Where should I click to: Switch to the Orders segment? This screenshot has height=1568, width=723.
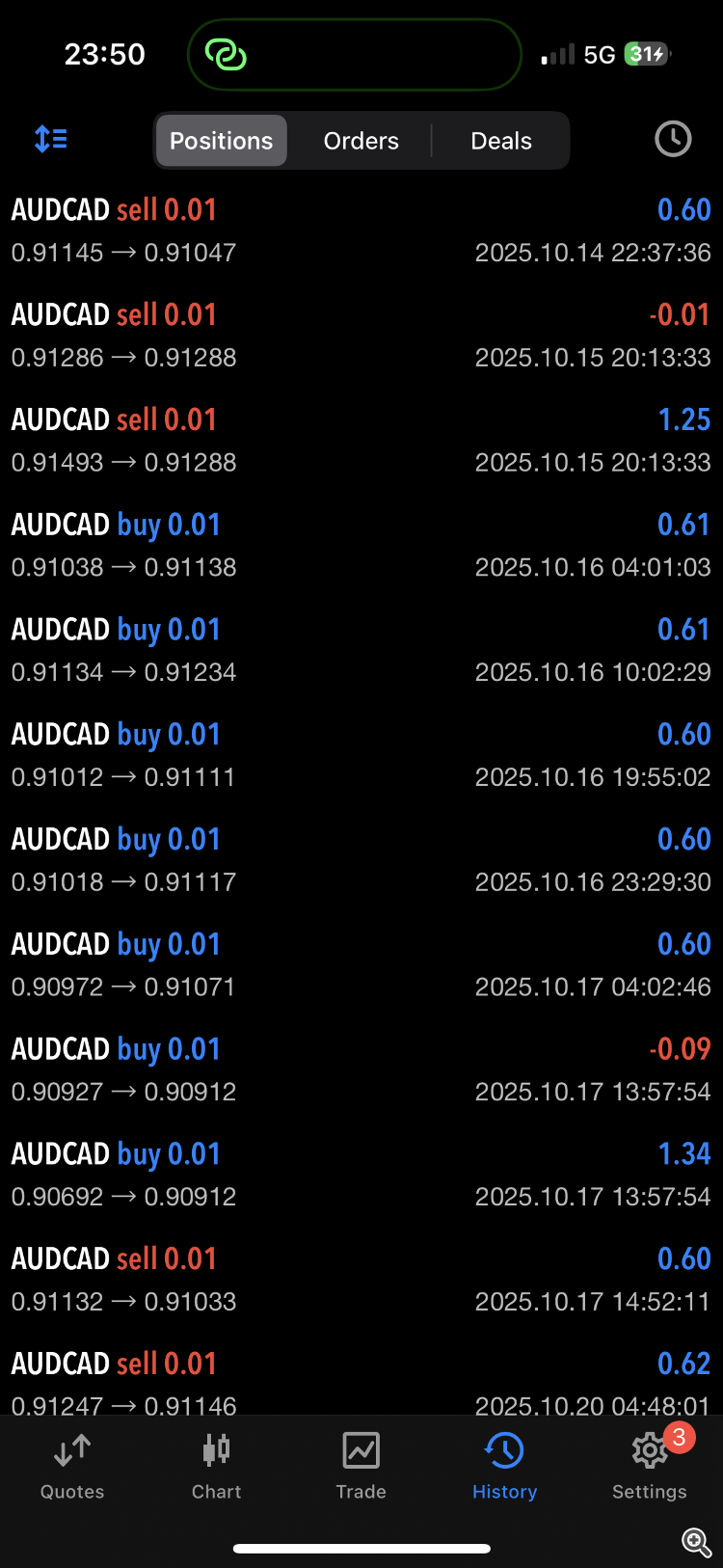(361, 141)
